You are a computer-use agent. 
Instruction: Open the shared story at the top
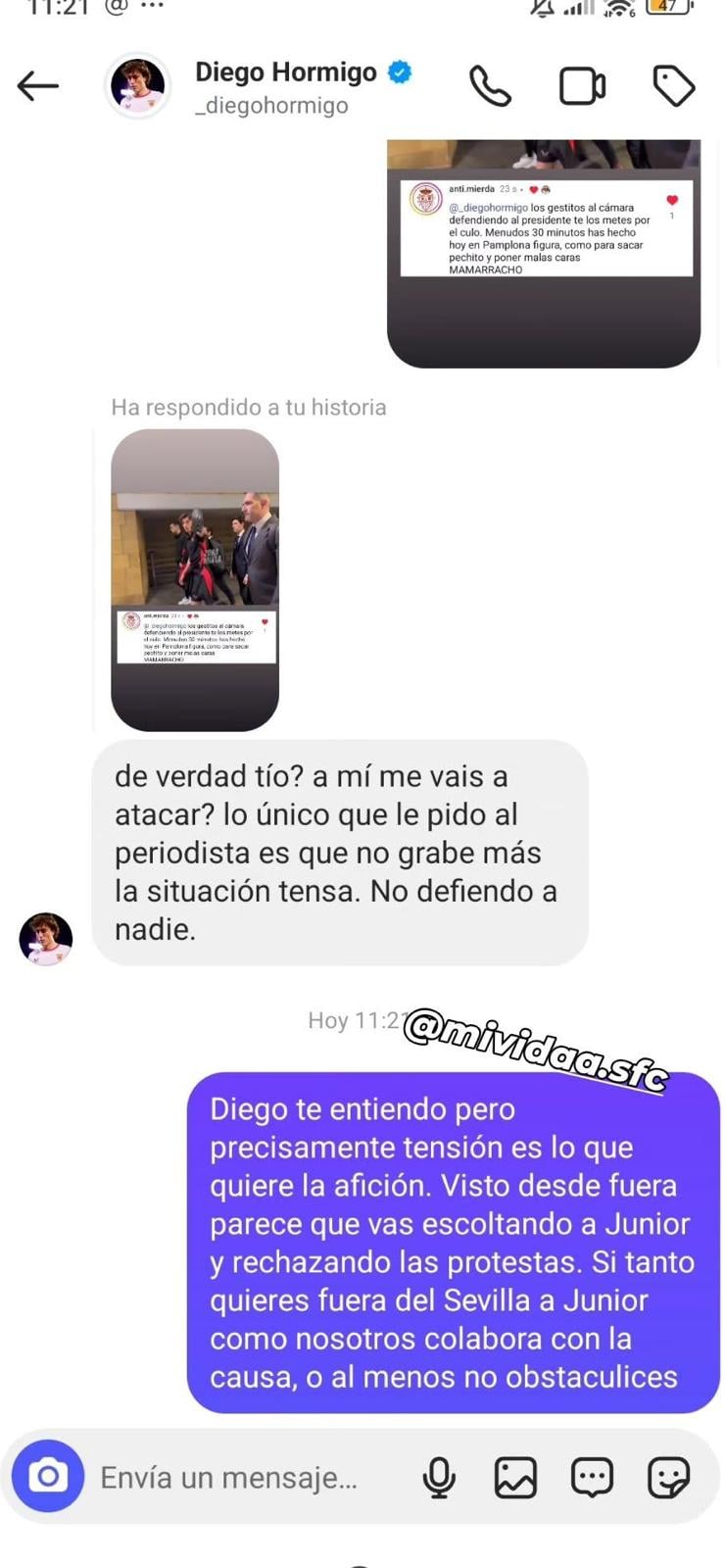544,253
